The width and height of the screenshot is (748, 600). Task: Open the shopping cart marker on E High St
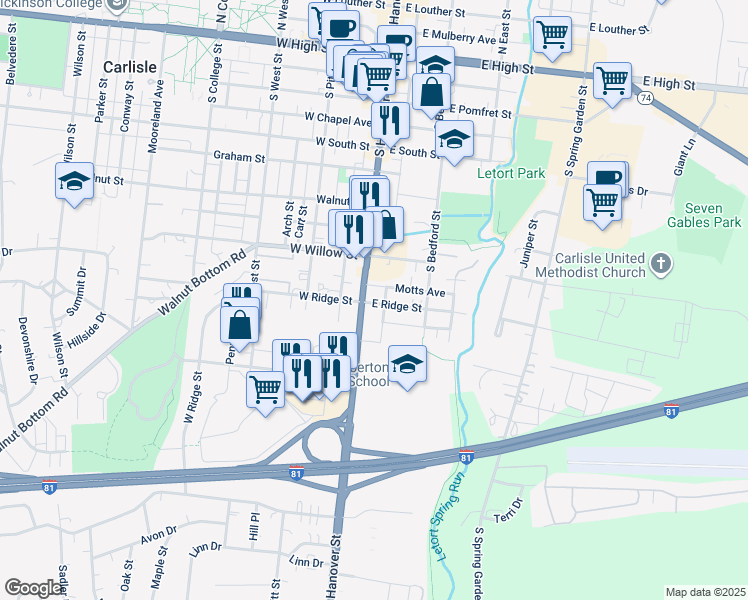(x=612, y=81)
